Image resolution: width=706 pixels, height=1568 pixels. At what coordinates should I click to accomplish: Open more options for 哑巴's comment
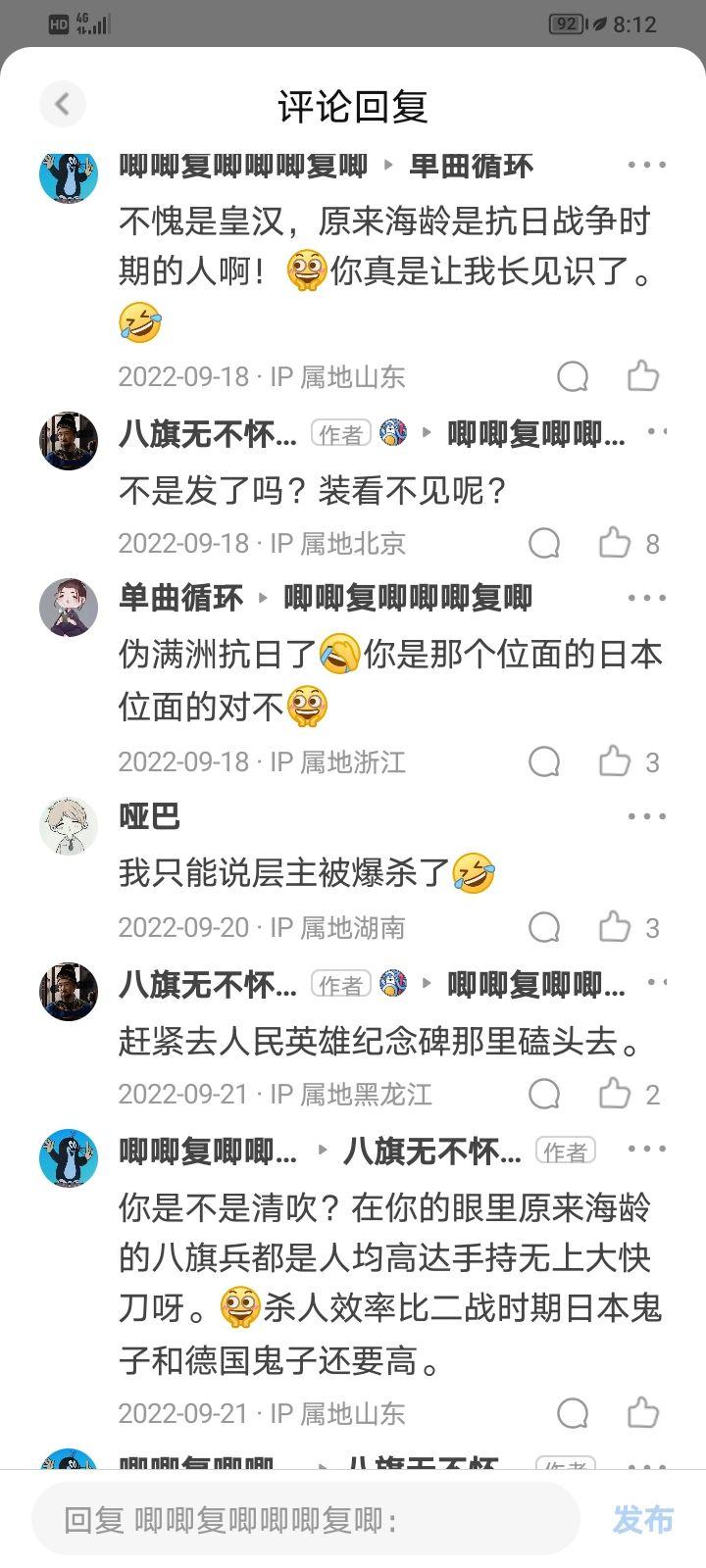click(x=646, y=816)
